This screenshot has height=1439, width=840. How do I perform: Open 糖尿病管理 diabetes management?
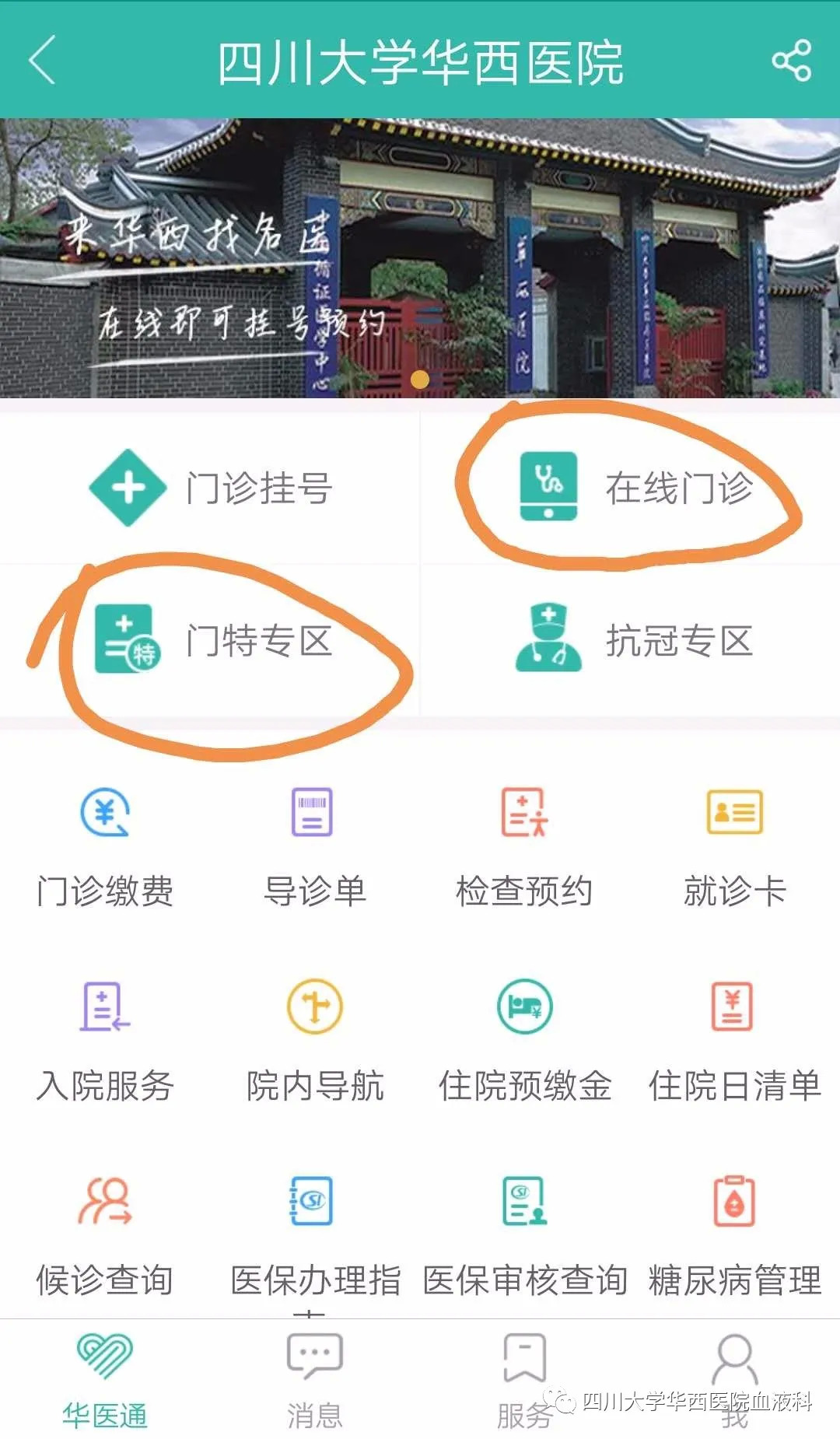click(734, 1235)
